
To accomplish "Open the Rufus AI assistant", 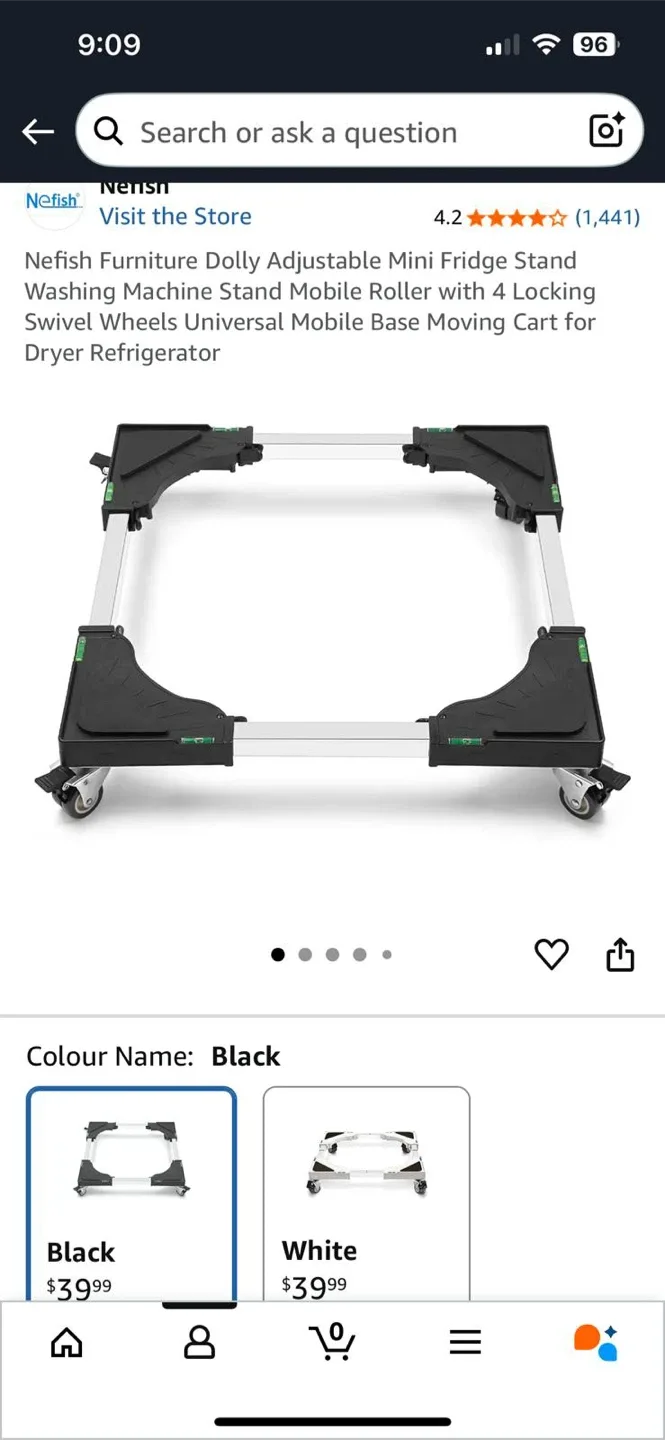I will click(596, 1342).
